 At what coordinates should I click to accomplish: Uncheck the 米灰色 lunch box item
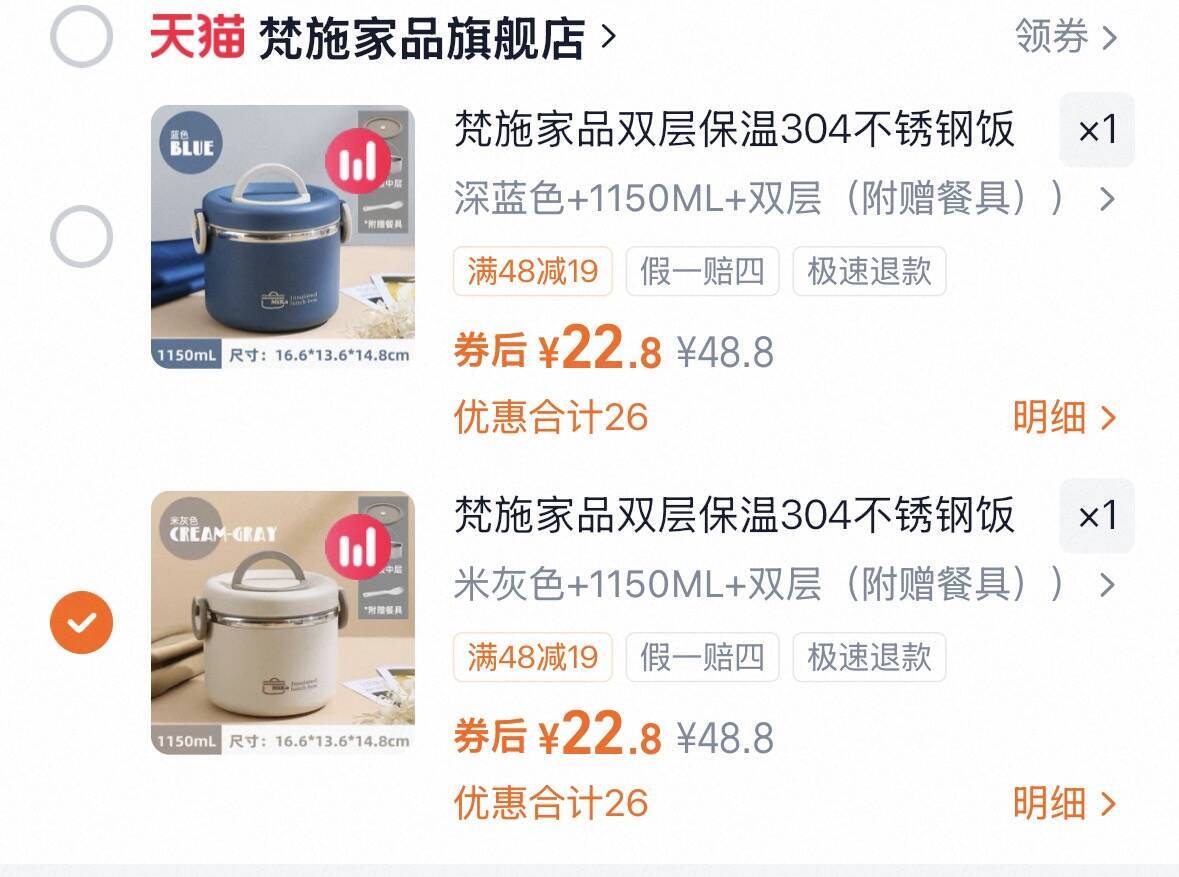click(x=81, y=622)
